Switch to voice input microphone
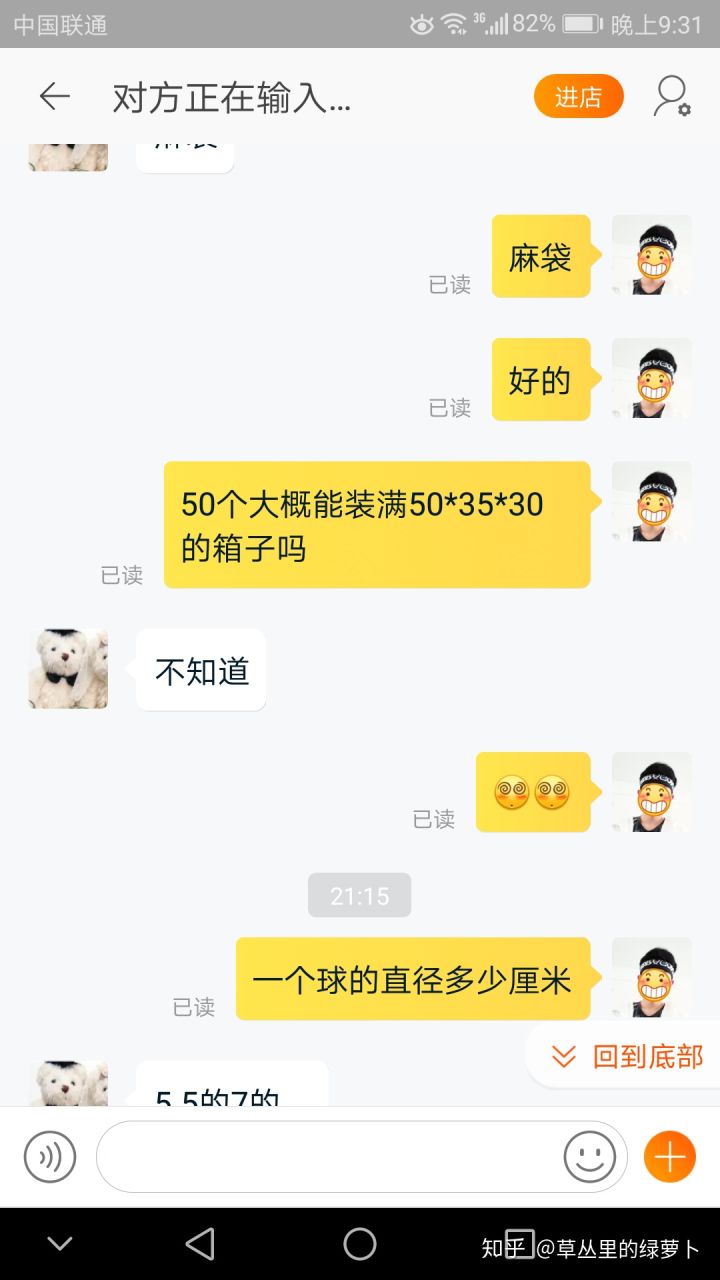This screenshot has height=1280, width=720. (50, 1158)
